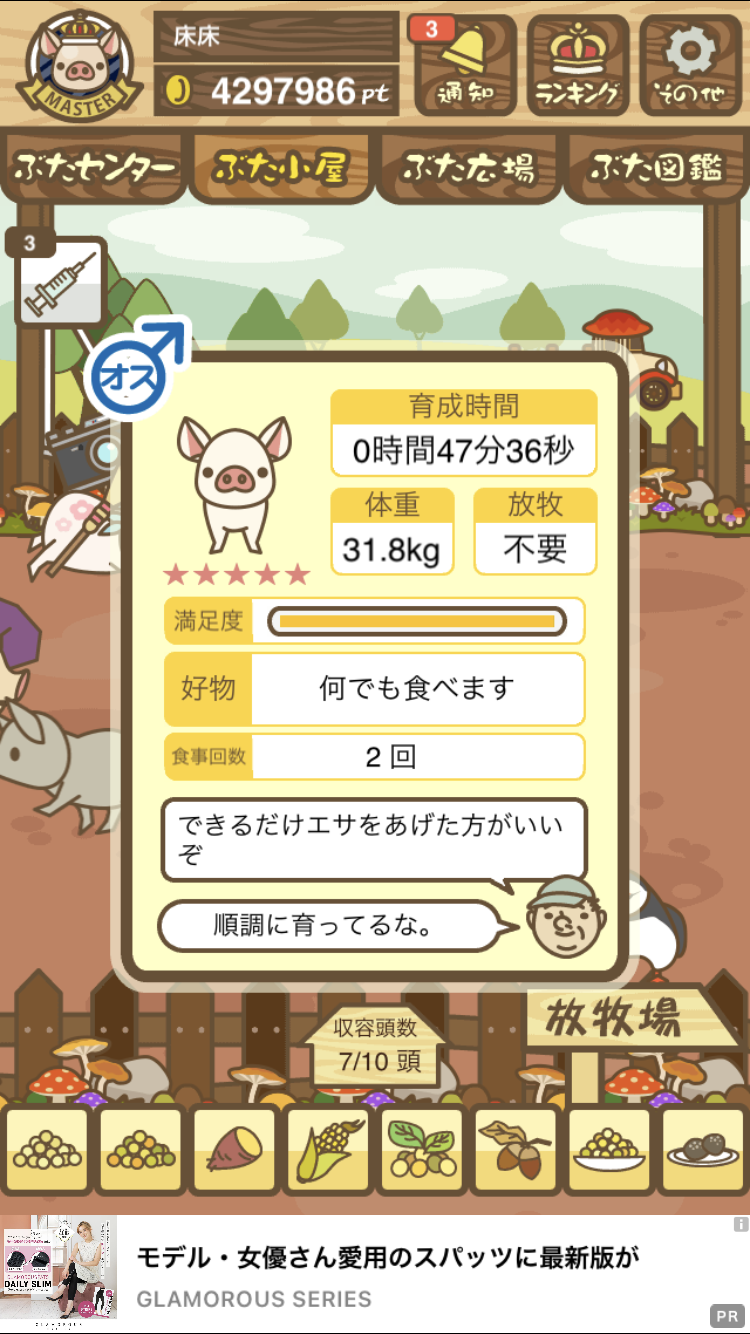Image resolution: width=750 pixels, height=1334 pixels.
Task: Open the その他 settings gear
Action: tap(691, 66)
